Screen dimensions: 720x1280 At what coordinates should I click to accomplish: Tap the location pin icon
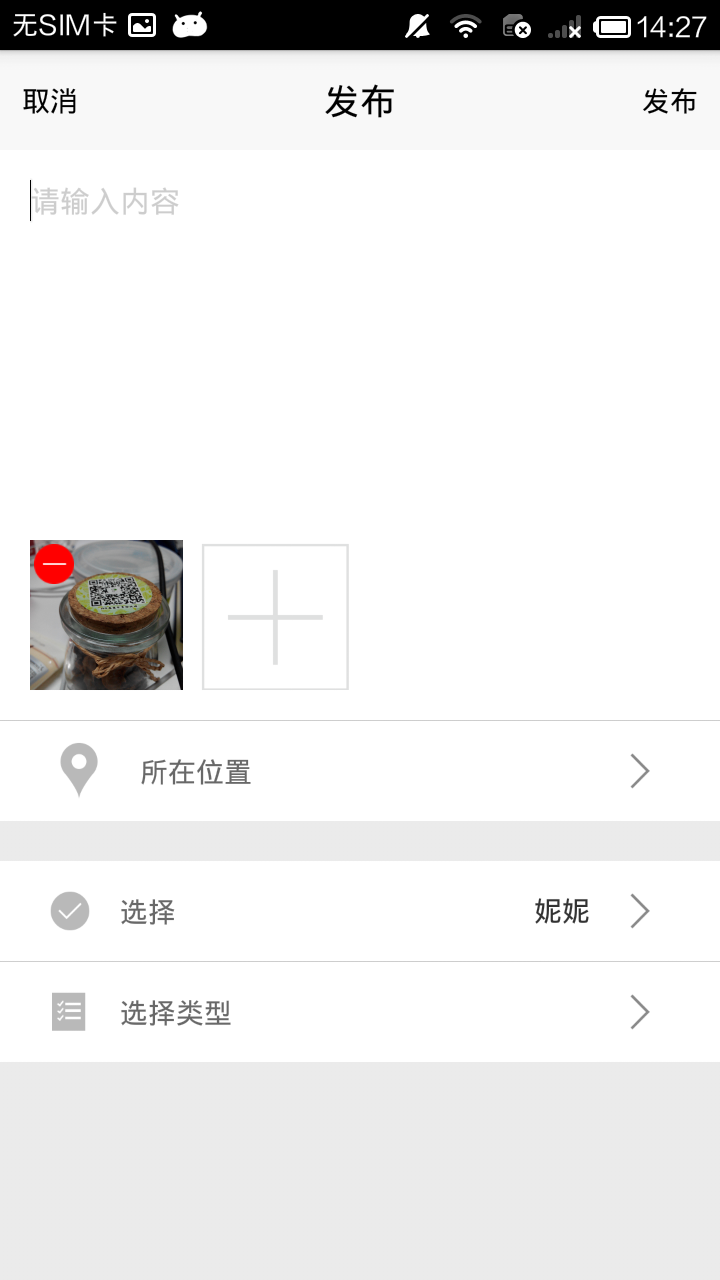(78, 768)
